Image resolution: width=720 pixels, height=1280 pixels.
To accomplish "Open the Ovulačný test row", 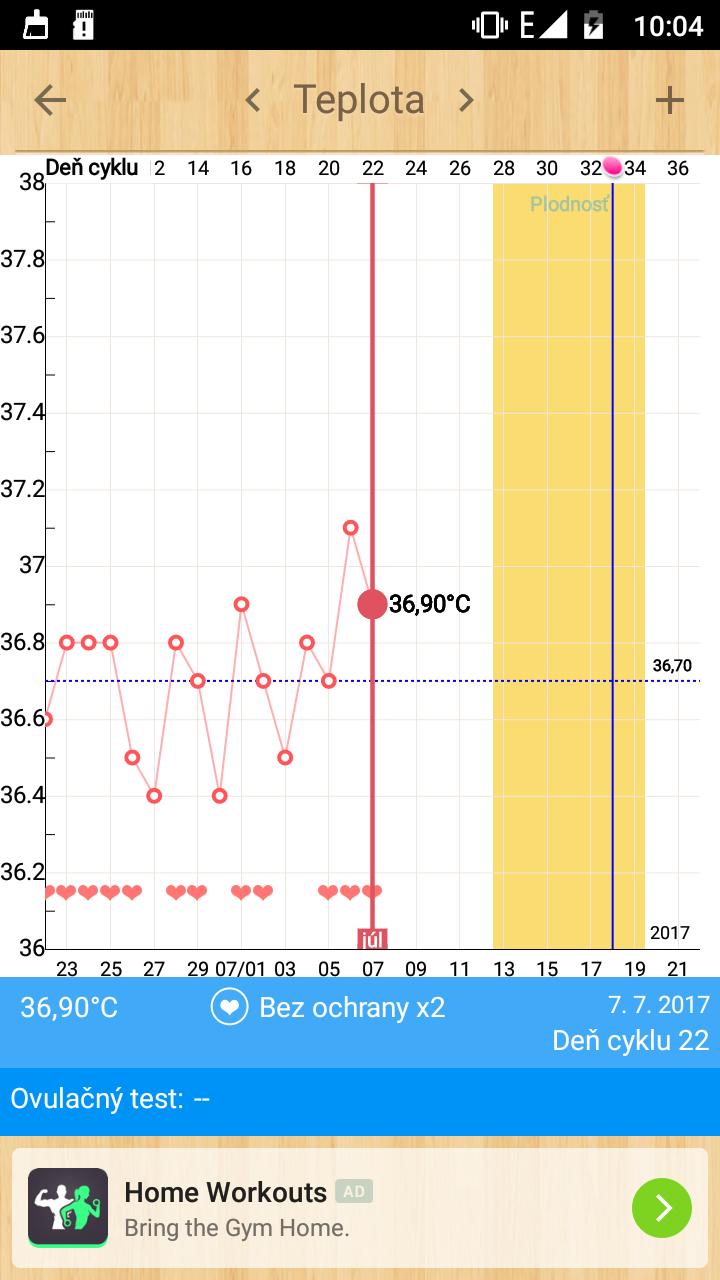I will click(360, 1100).
